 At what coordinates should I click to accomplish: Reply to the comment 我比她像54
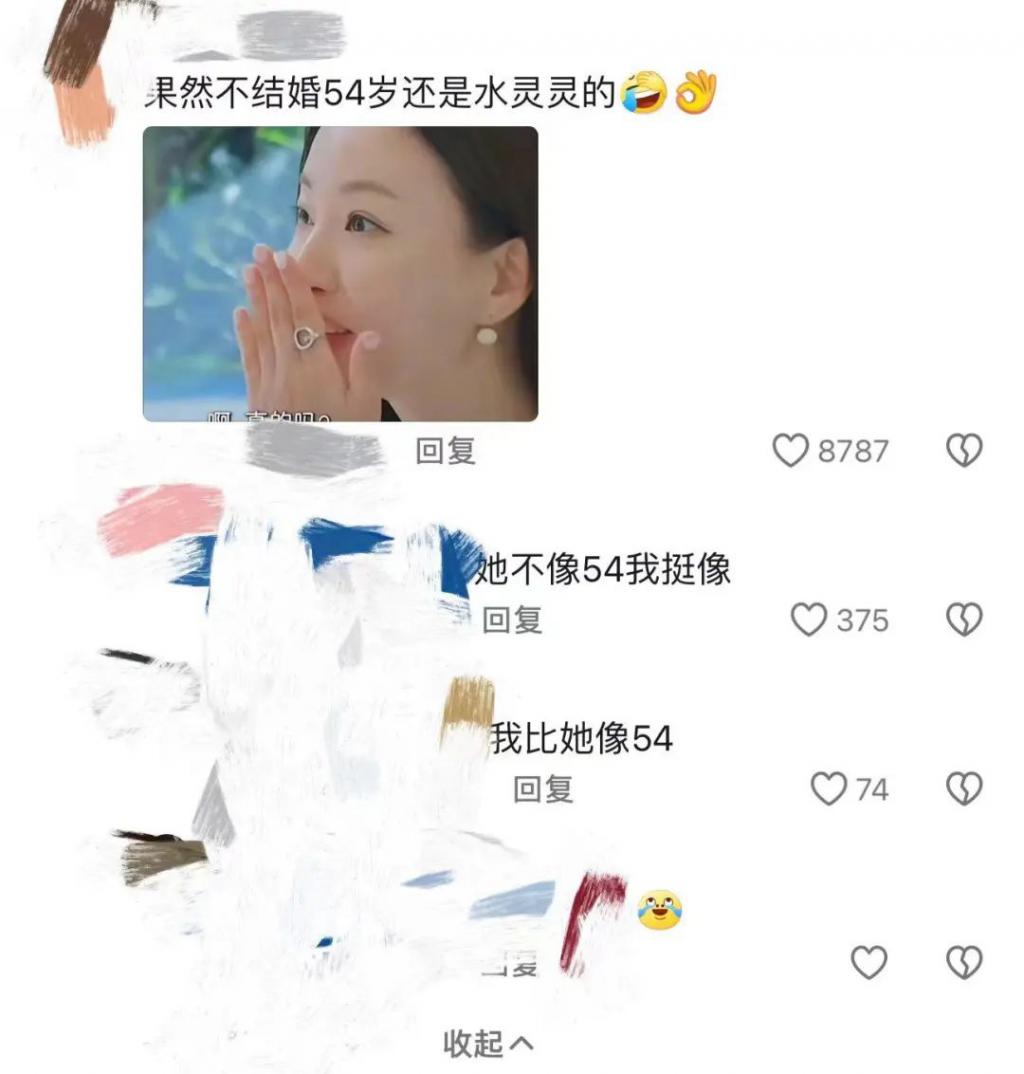coord(543,789)
